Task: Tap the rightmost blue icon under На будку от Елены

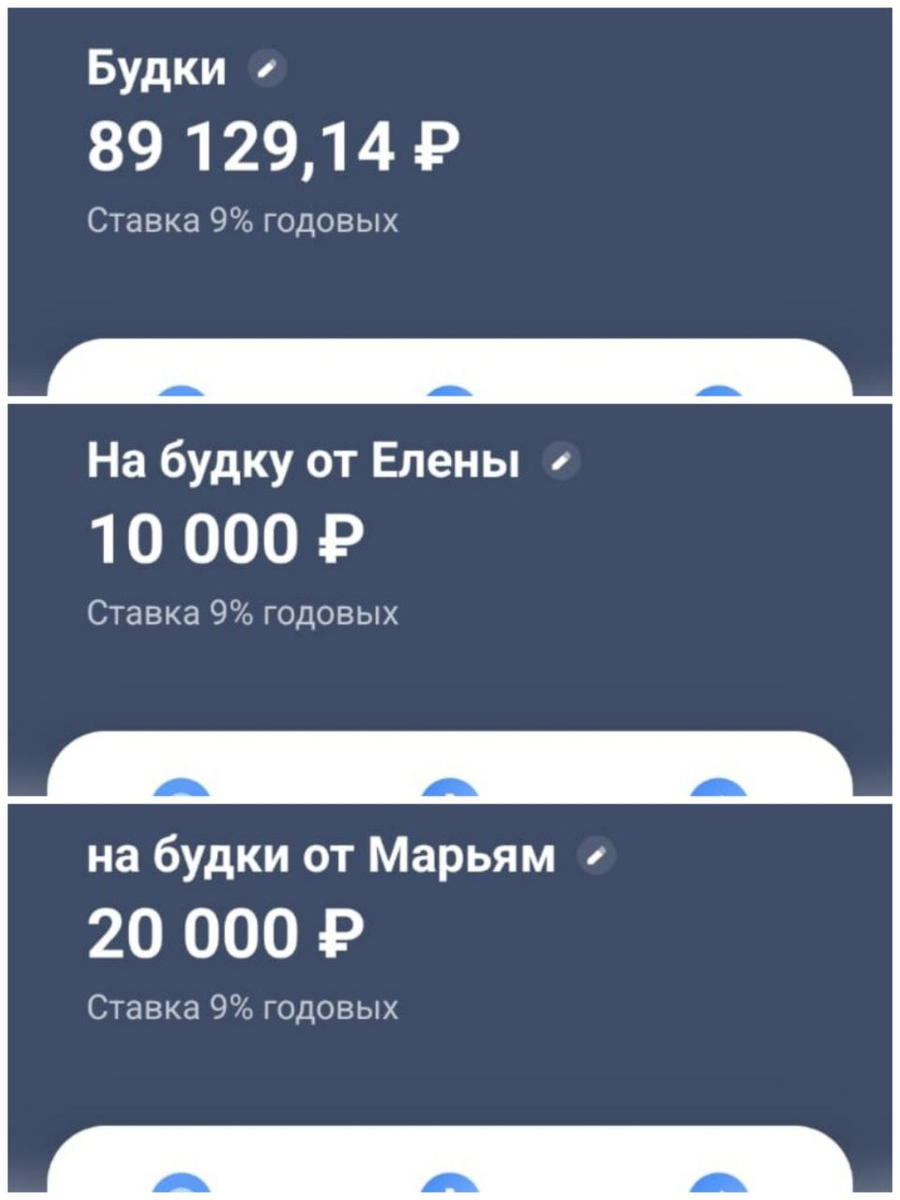Action: pos(718,787)
